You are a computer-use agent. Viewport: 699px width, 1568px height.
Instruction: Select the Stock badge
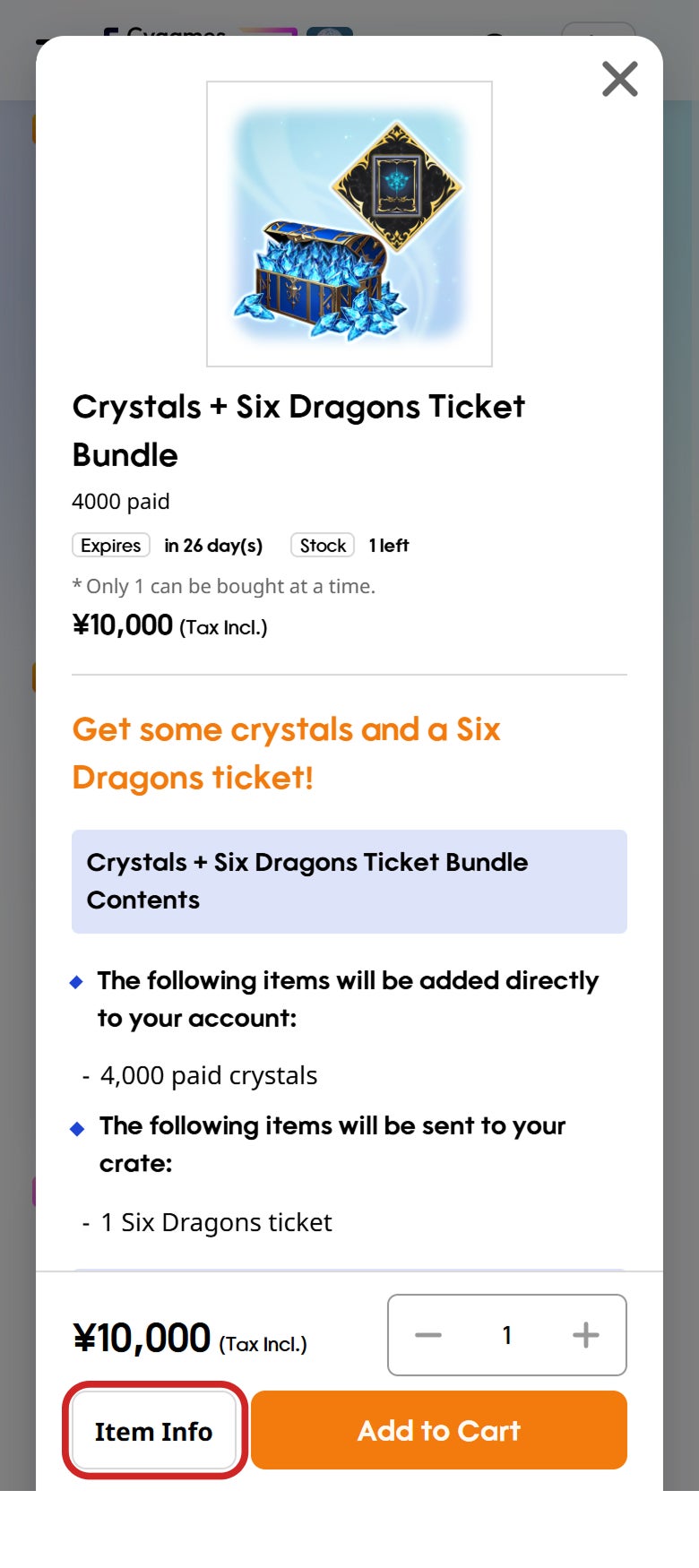click(x=322, y=545)
